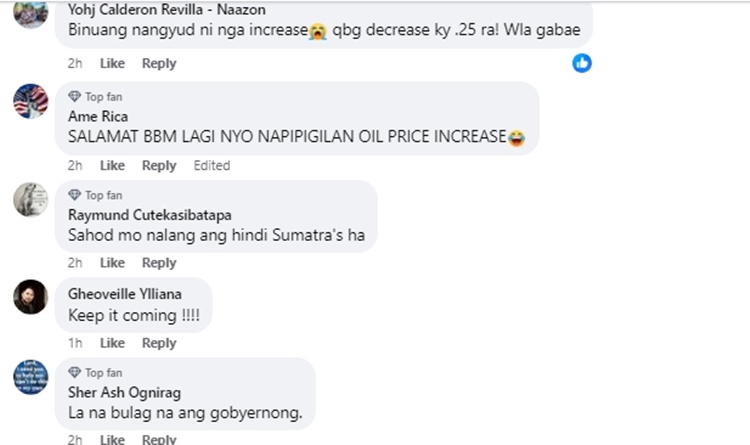Open Ame Rica's profile
This screenshot has width=750, height=445.
point(89,116)
